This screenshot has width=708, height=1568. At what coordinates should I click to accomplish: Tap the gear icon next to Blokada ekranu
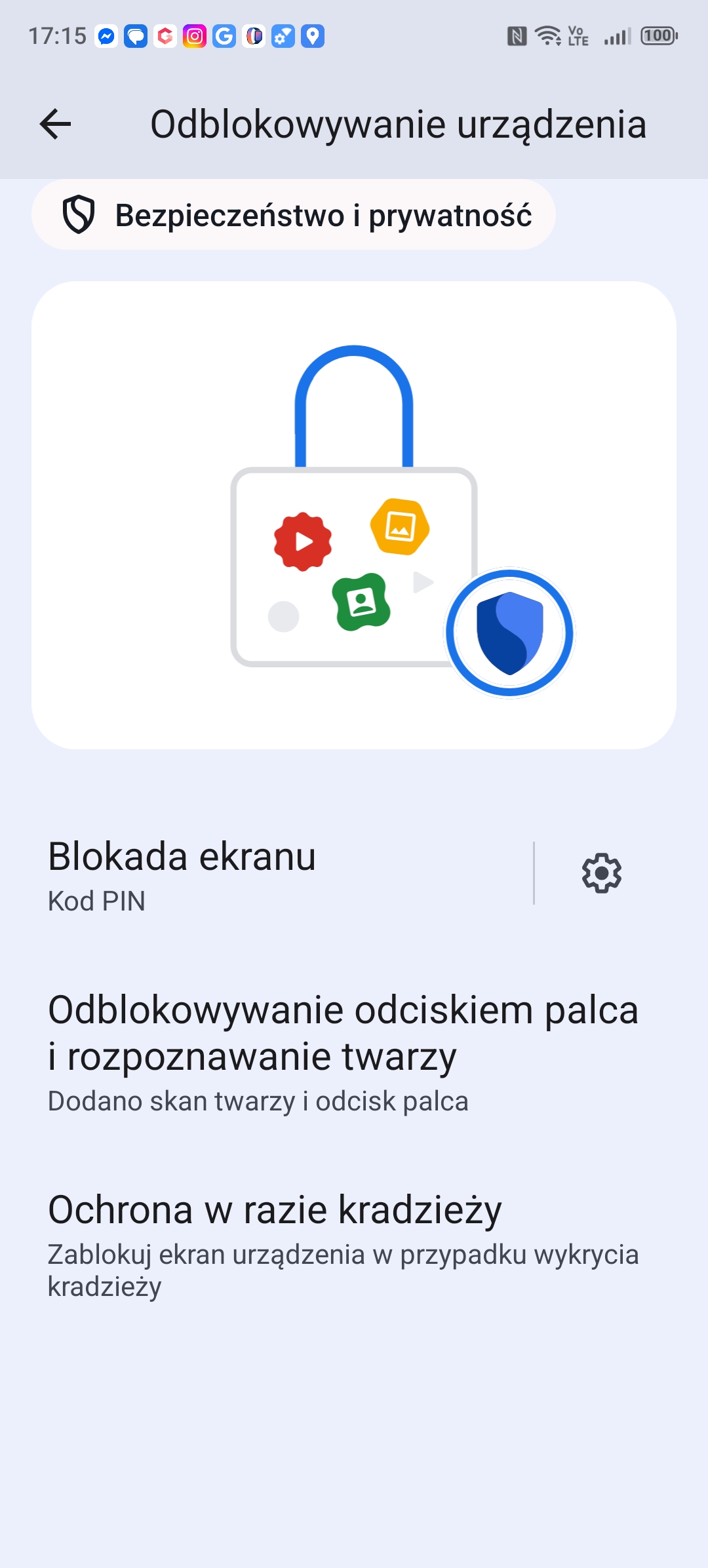click(602, 873)
